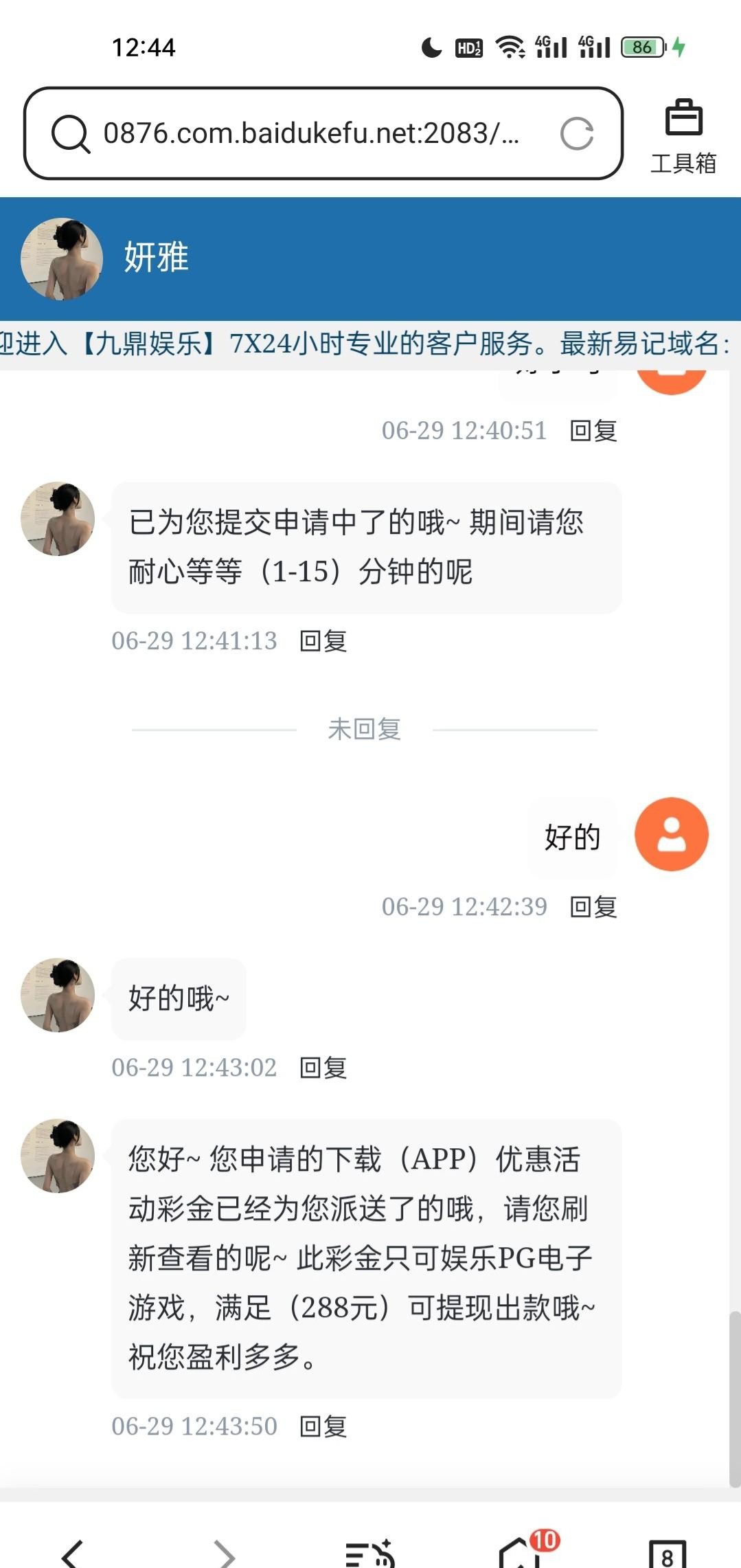
Task: Tap 回复 under the 12:43:50 message
Action: pyautogui.click(x=323, y=1426)
